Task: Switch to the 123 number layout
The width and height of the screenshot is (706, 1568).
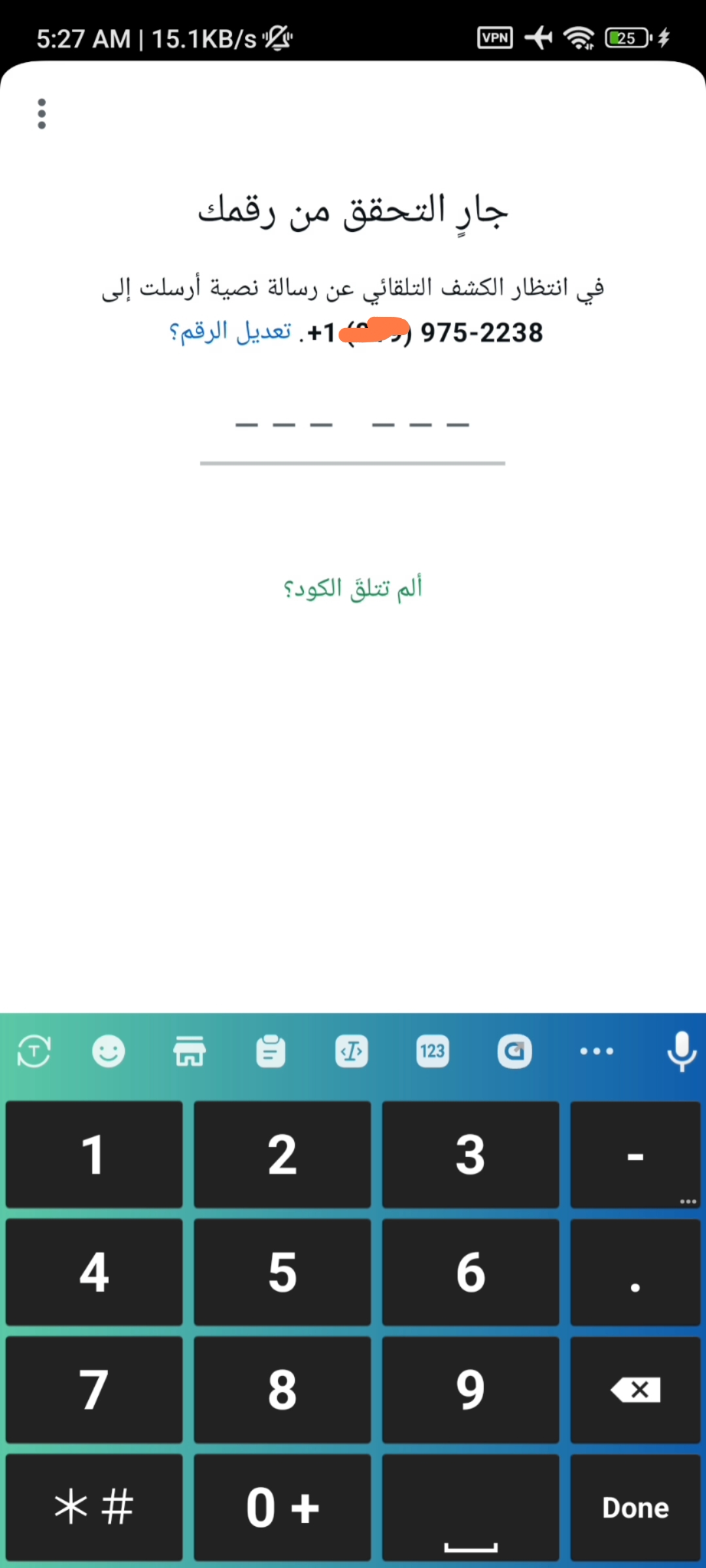Action: coord(433,1051)
